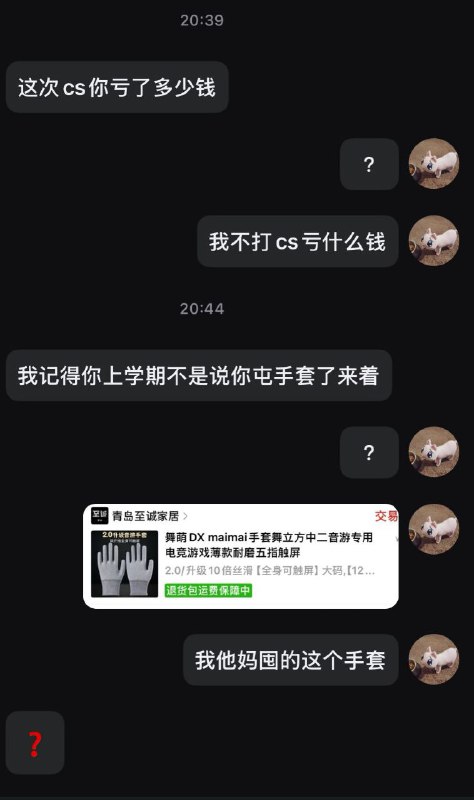Open the shared maimai gloves product card
Screen dimensions: 474x800
pyautogui.click(x=241, y=556)
